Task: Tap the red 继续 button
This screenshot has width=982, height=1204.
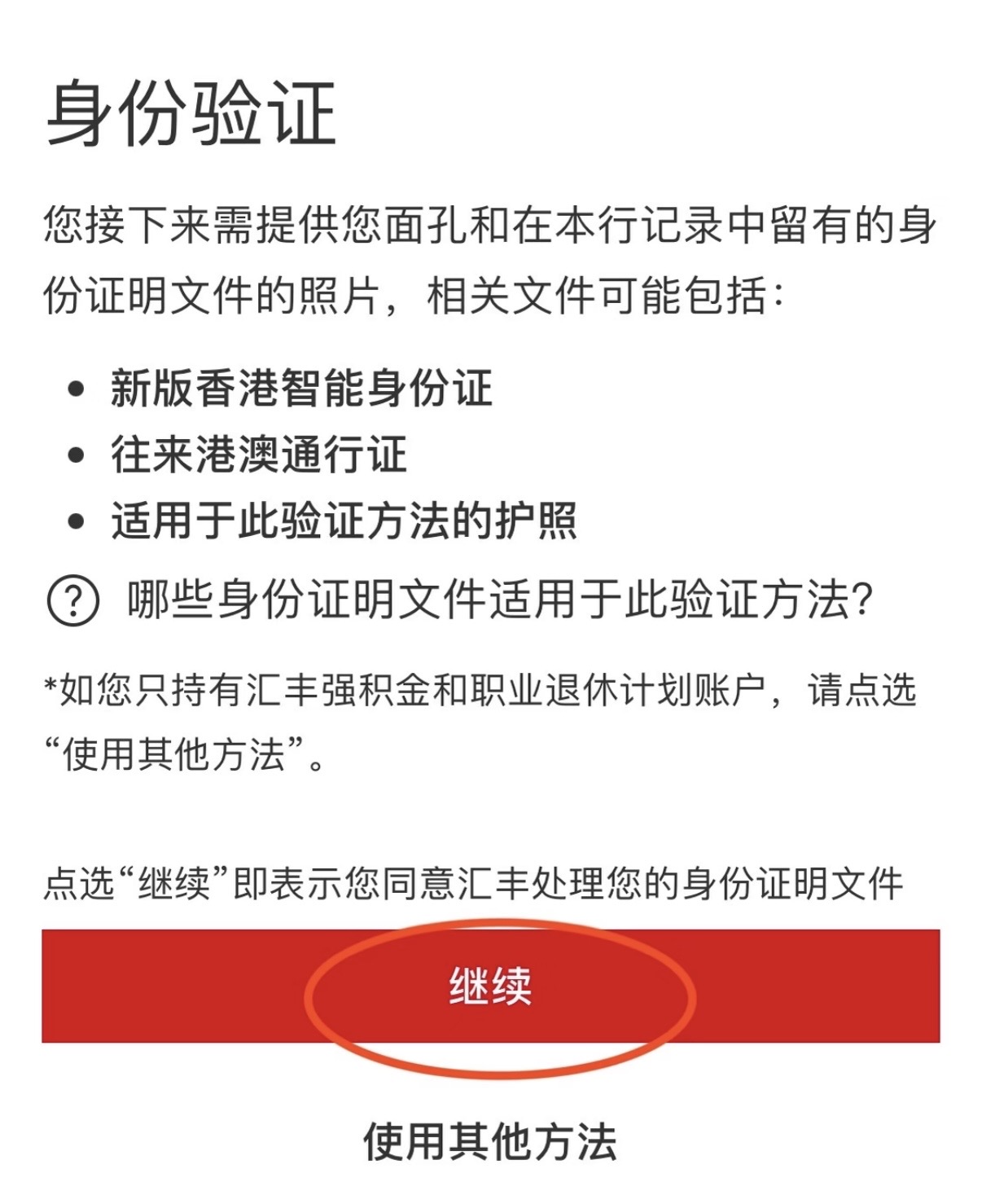Action: tap(490, 986)
